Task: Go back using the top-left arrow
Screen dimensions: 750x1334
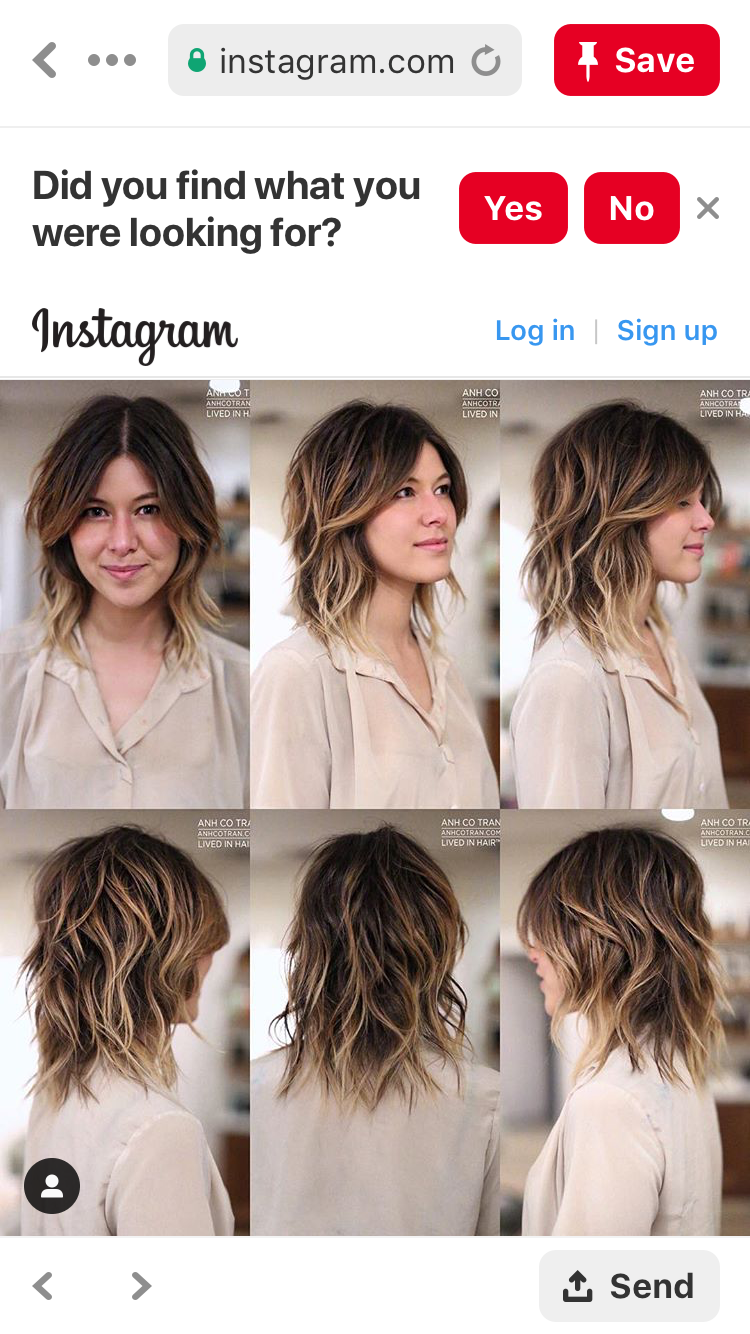Action: tap(44, 60)
